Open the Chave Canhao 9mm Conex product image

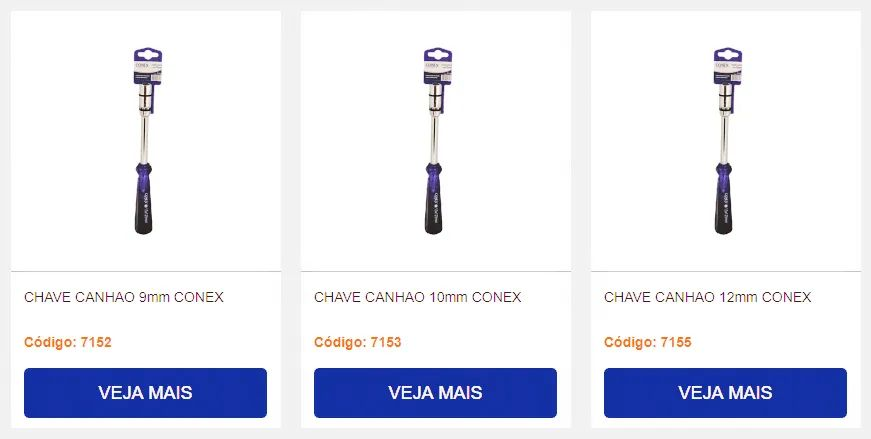pos(146,141)
